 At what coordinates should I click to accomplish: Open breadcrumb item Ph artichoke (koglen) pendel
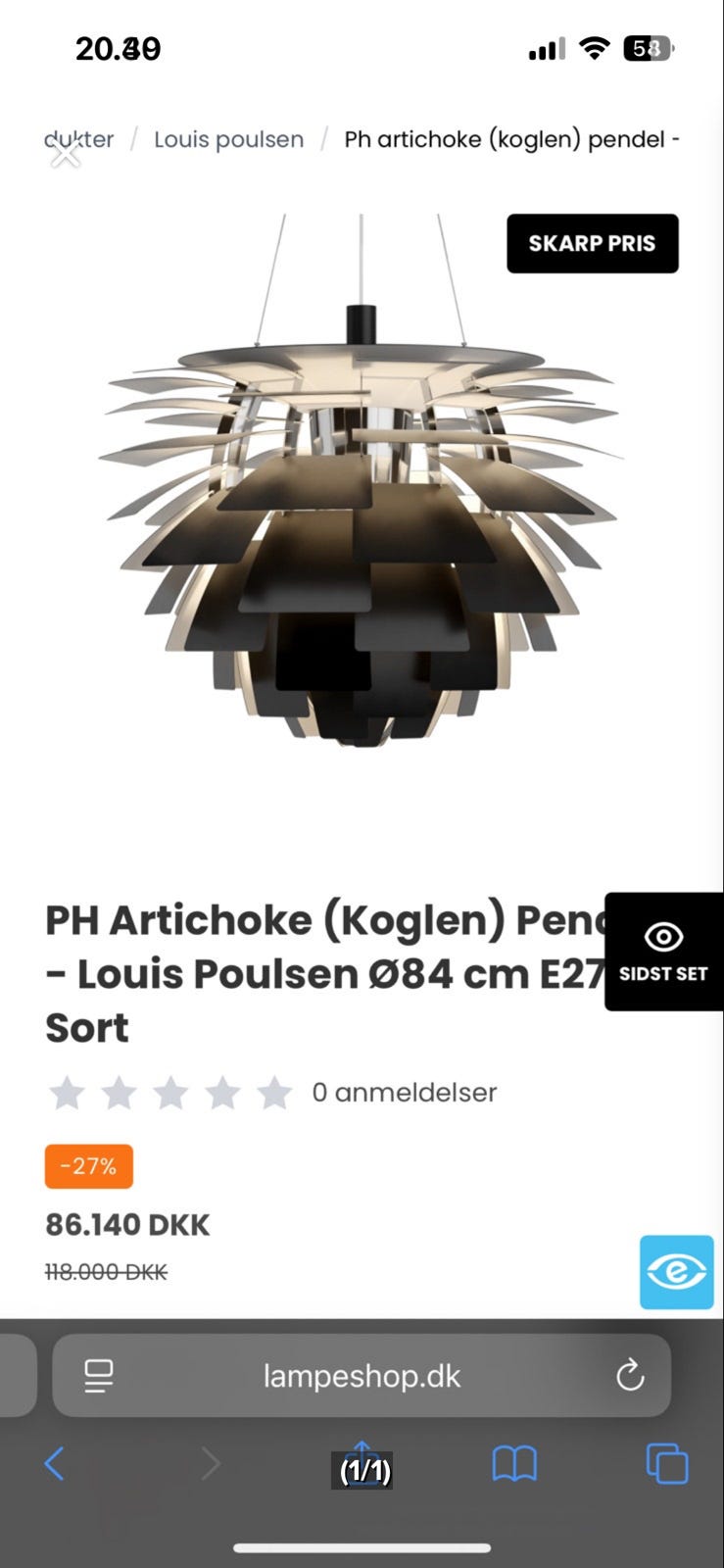click(509, 139)
